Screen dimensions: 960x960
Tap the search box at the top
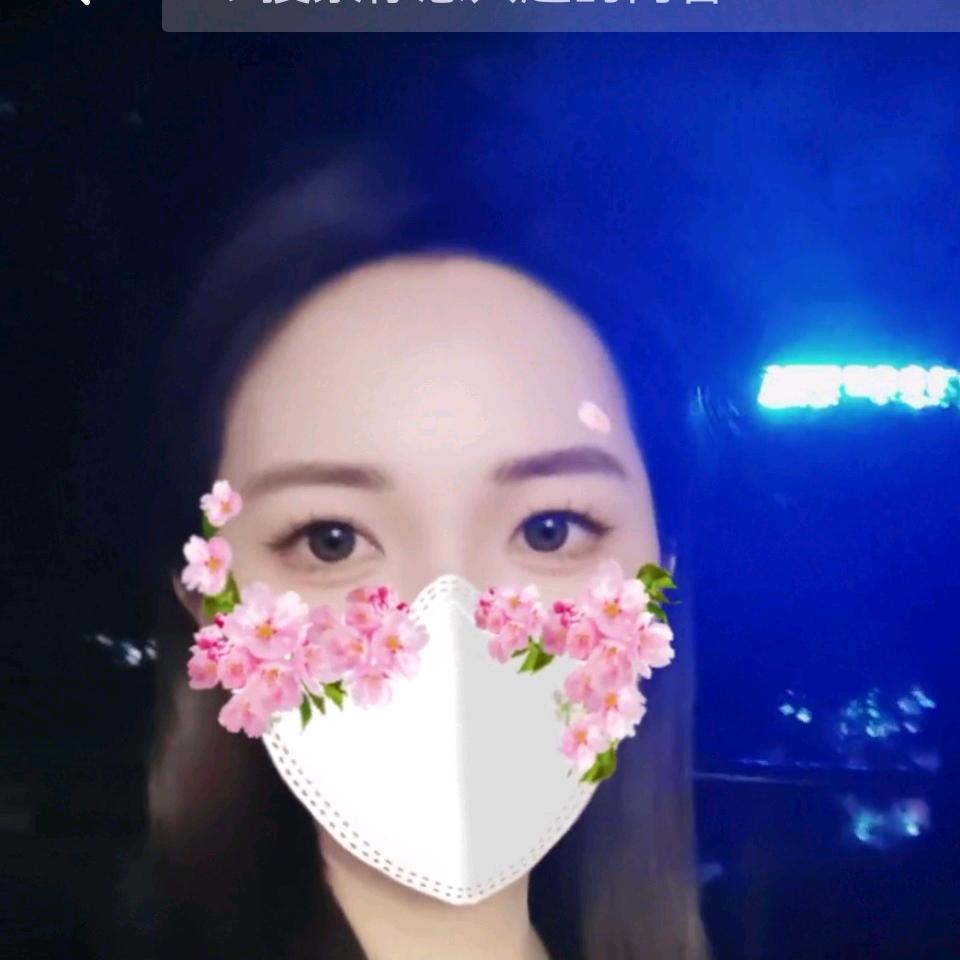click(560, 12)
